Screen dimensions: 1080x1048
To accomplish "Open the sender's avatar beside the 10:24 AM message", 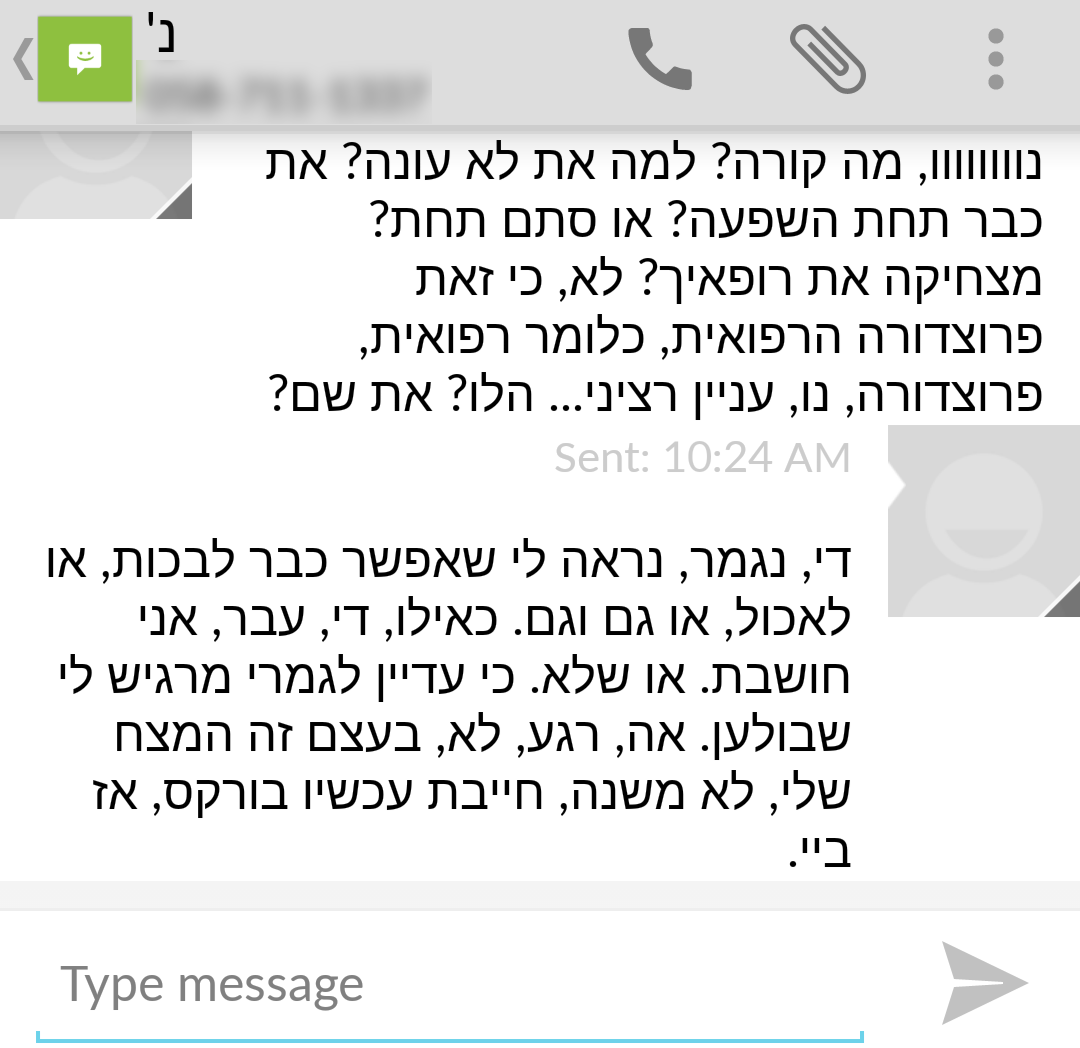I will [x=984, y=520].
